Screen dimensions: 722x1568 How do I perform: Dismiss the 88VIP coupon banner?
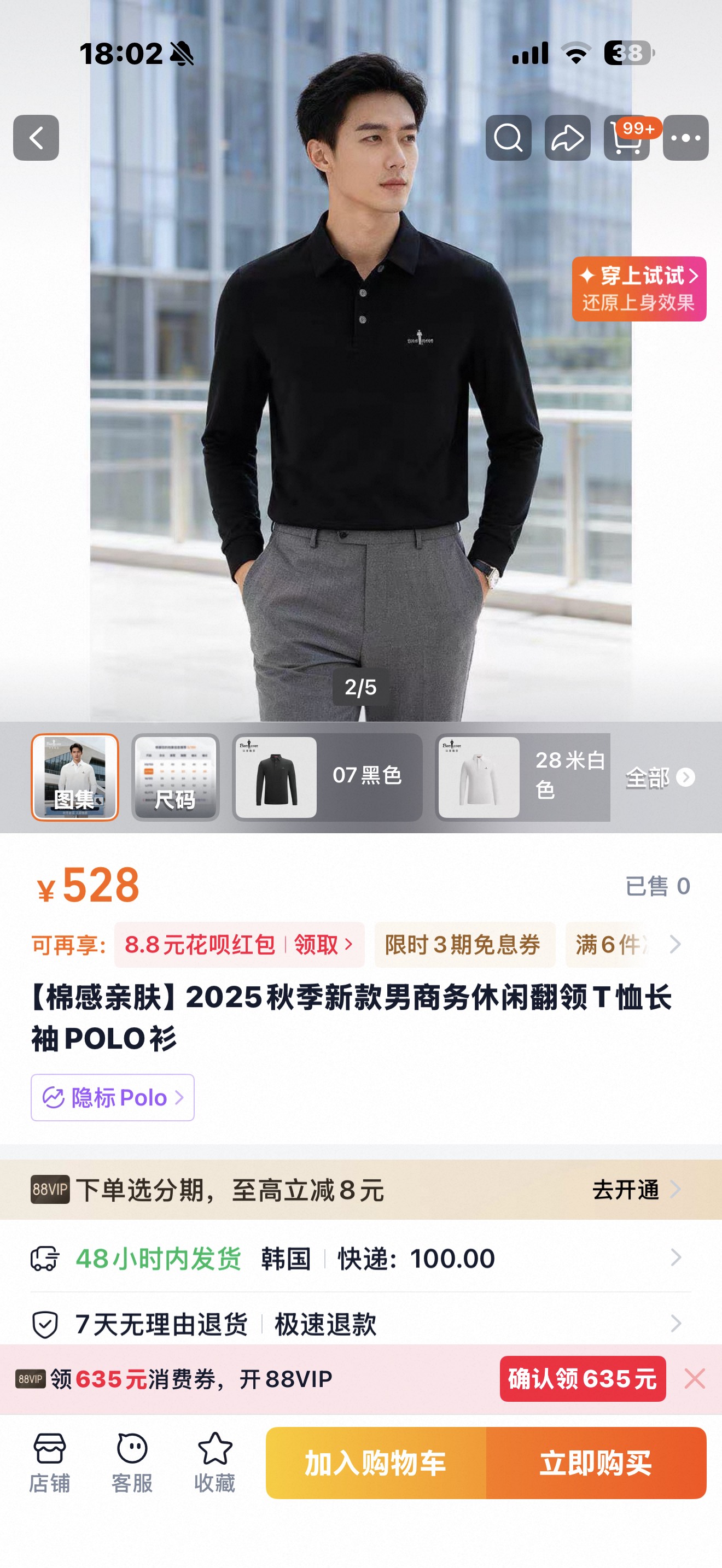[695, 1379]
